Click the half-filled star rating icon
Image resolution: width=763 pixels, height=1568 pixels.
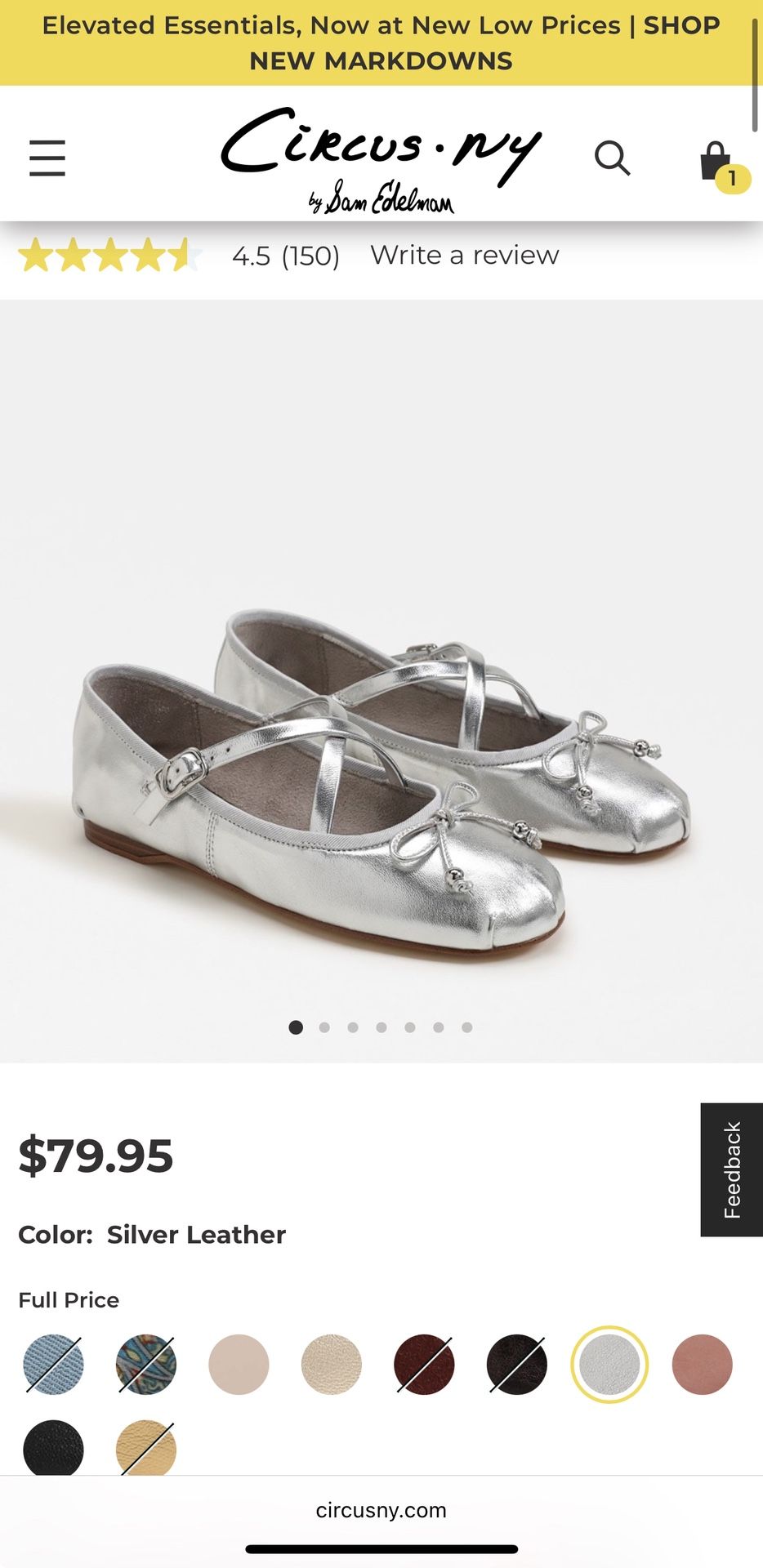[x=185, y=255]
